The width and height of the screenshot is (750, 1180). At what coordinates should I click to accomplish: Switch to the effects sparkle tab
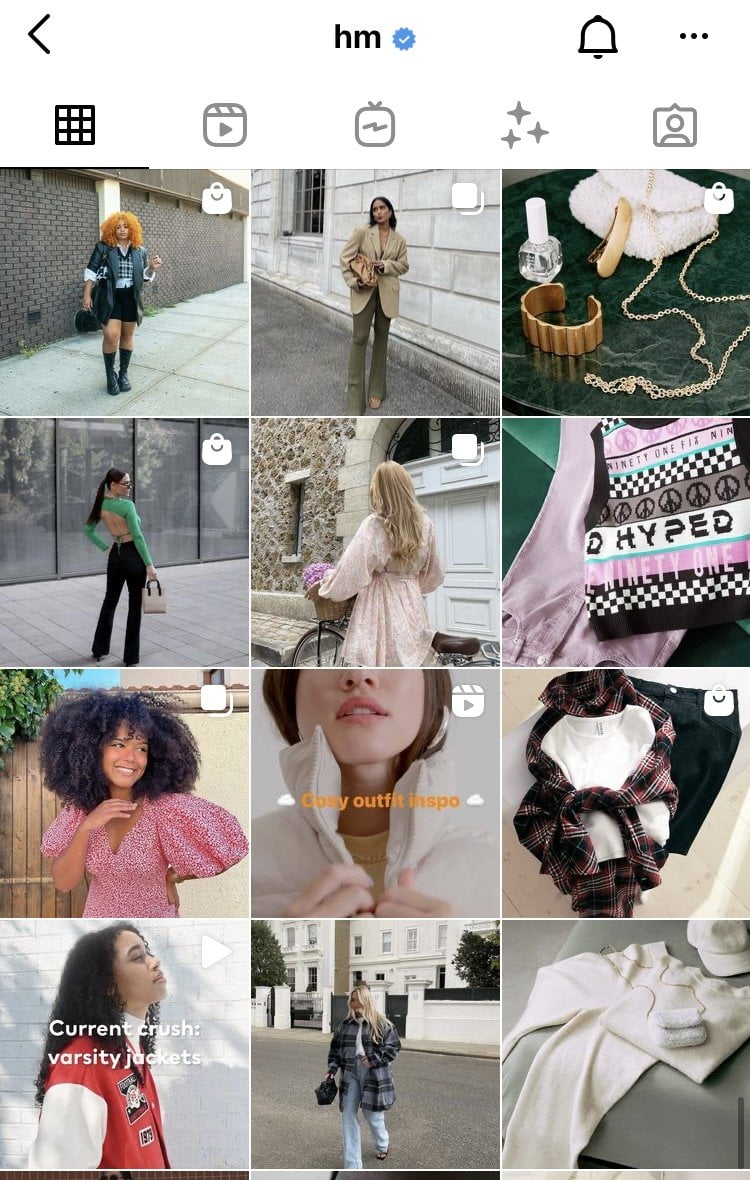click(525, 126)
